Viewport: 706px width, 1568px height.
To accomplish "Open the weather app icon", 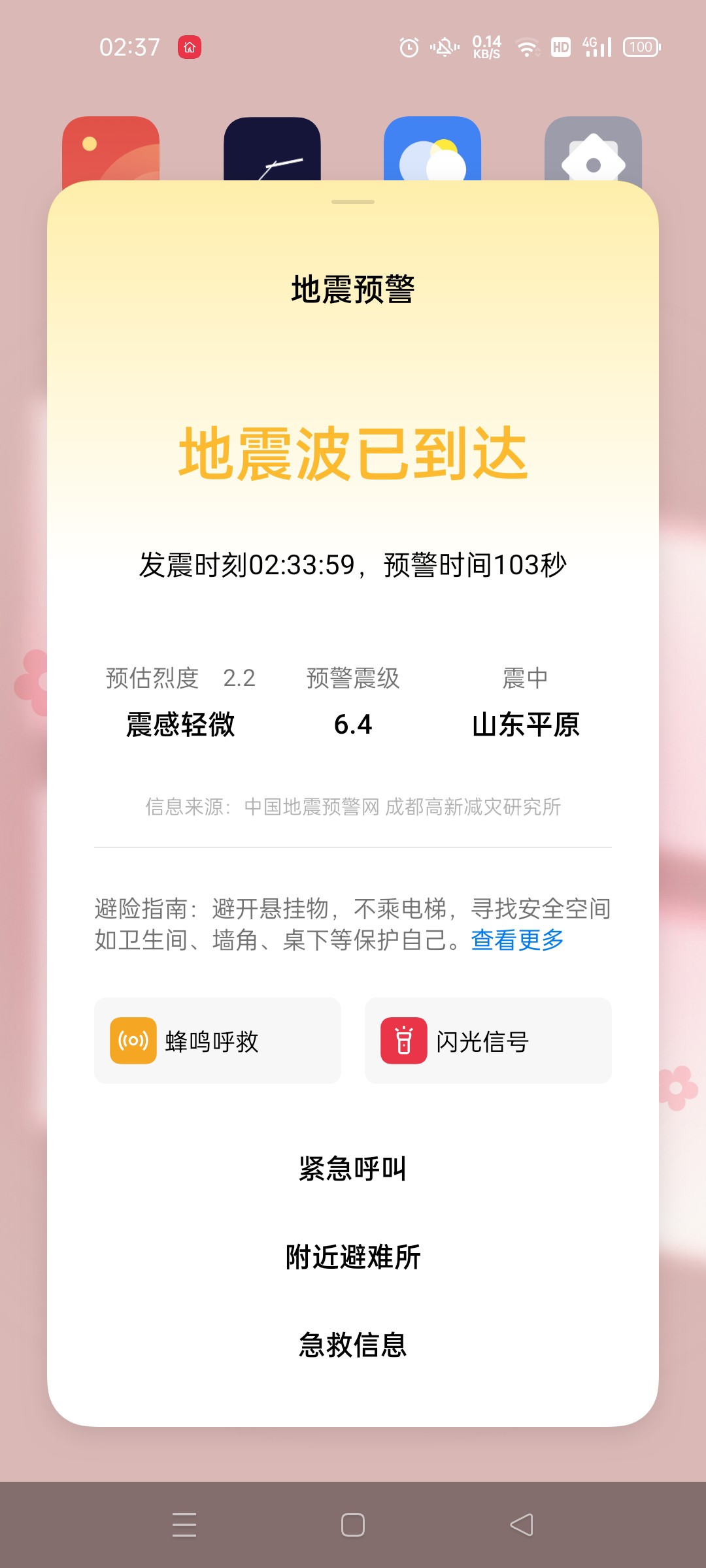I will (x=432, y=149).
